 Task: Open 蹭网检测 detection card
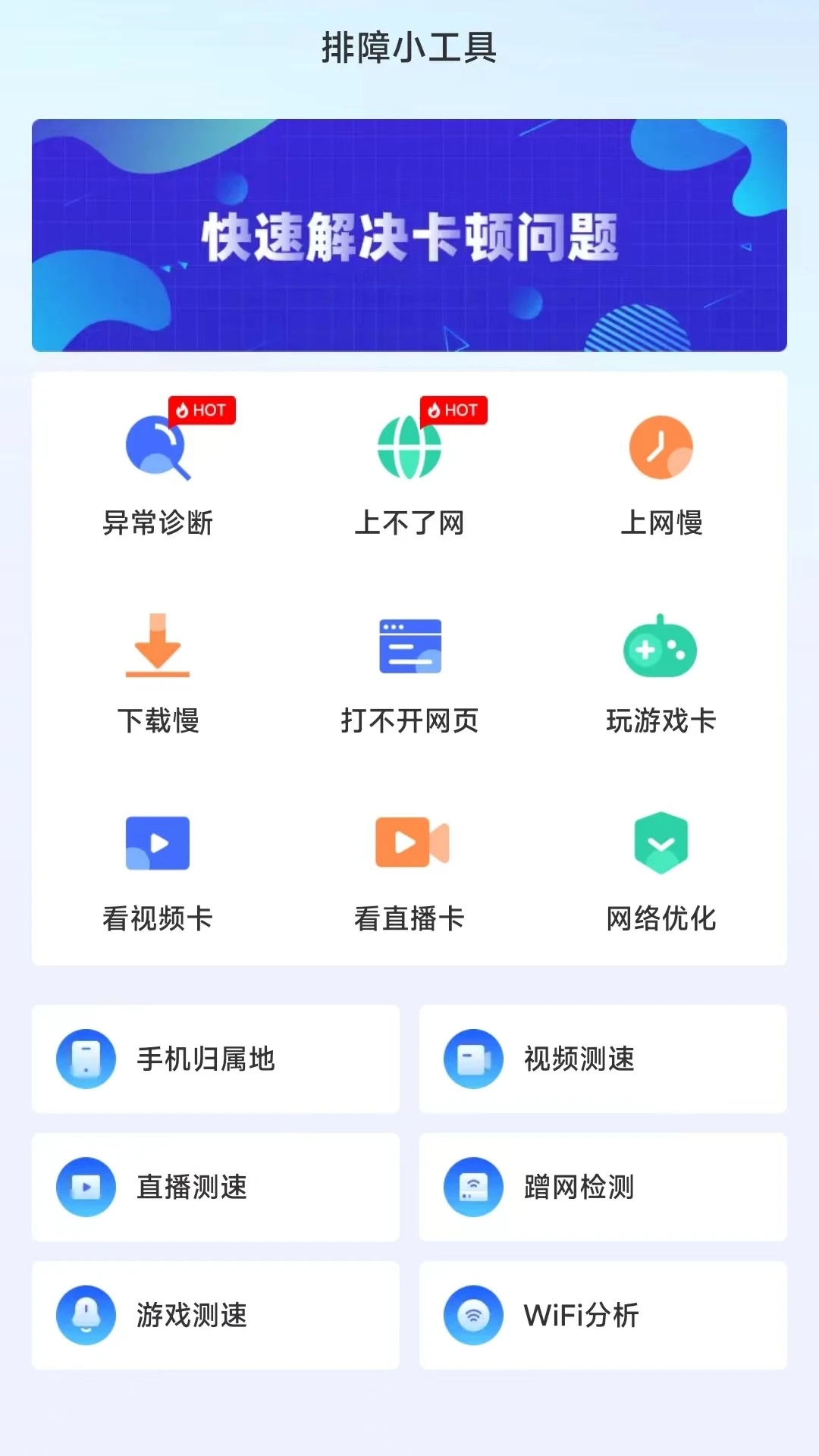pos(603,1188)
